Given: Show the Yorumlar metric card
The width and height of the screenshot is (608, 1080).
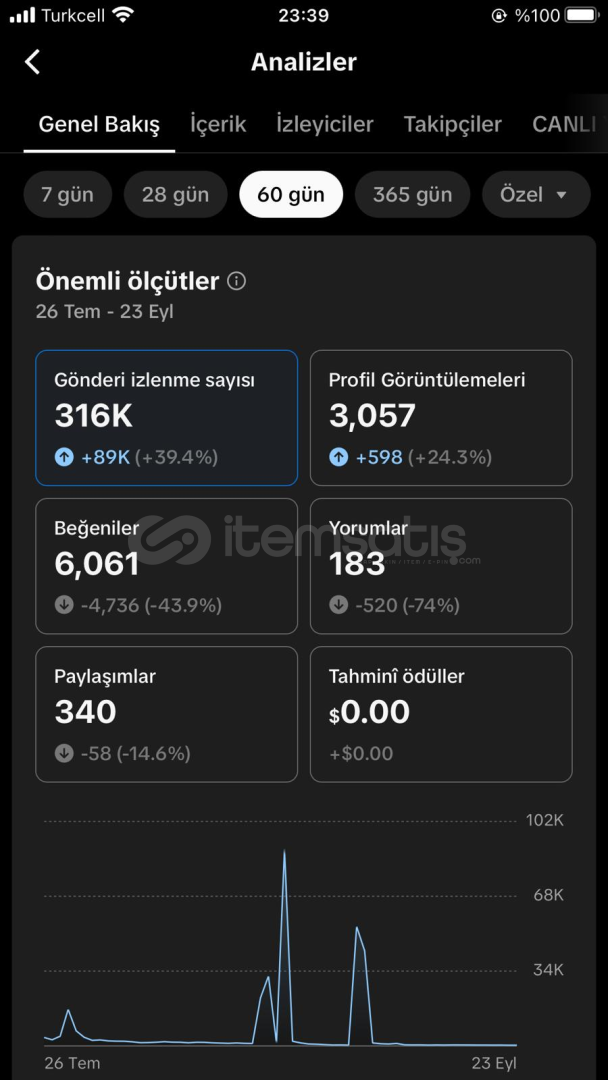Looking at the screenshot, I should (441, 566).
